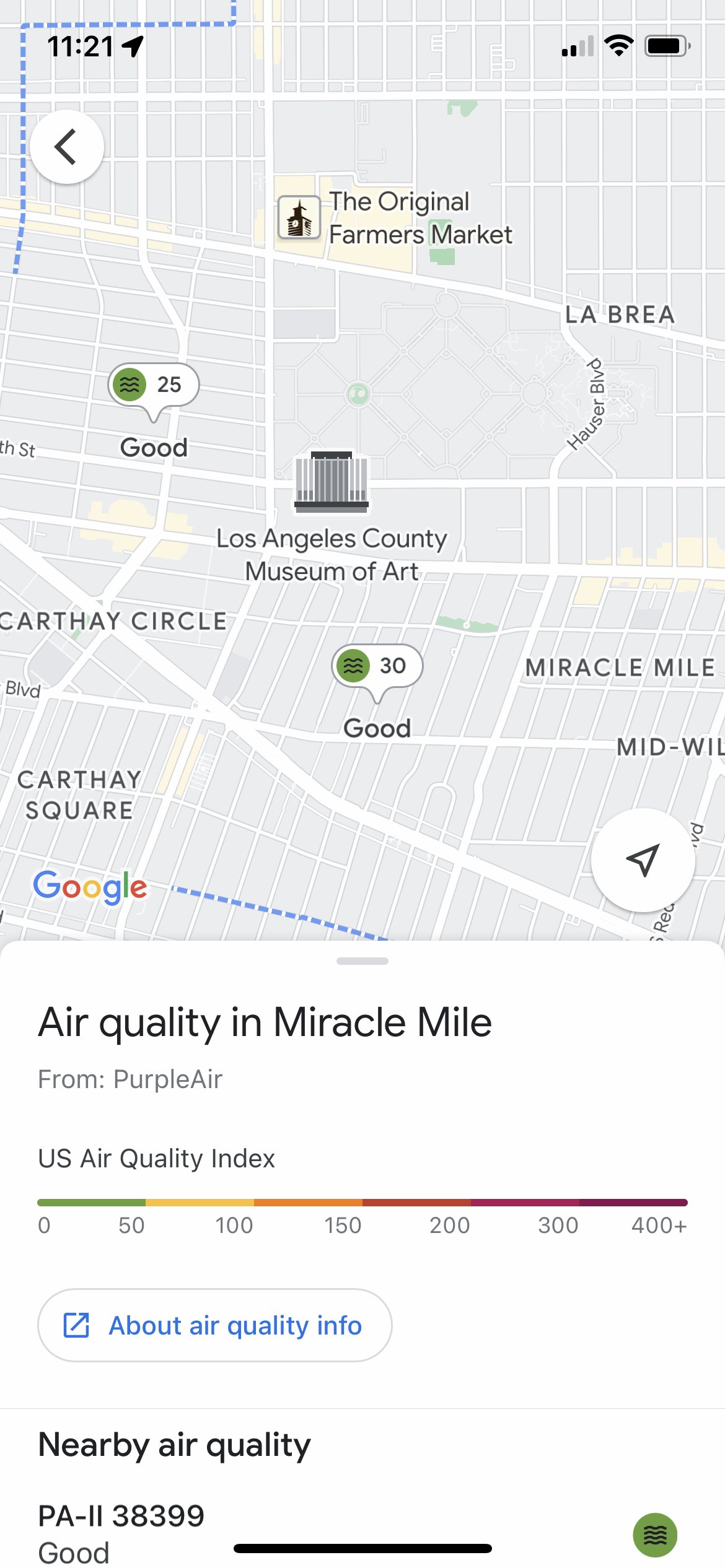Viewport: 725px width, 1568px height.
Task: Open About air quality info link
Action: 214,1325
